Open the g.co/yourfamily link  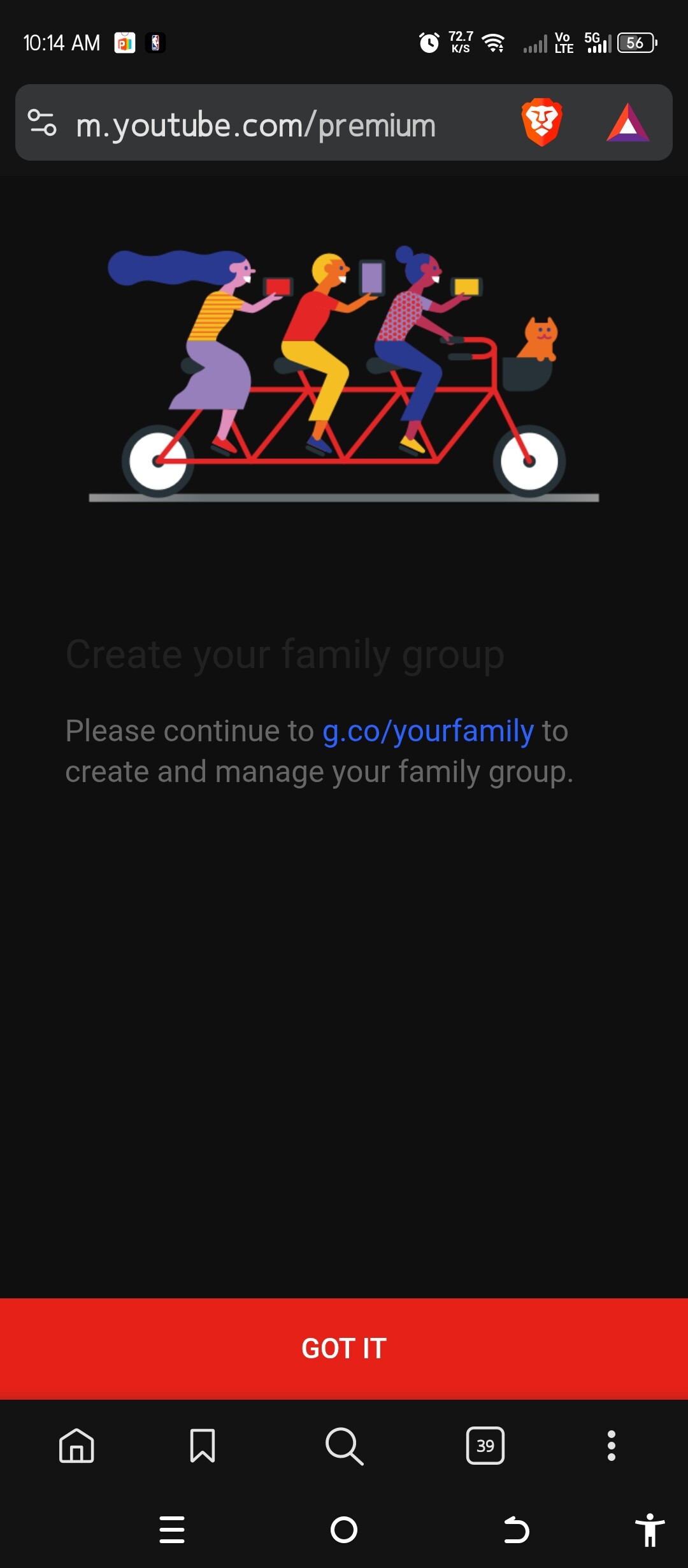point(427,731)
